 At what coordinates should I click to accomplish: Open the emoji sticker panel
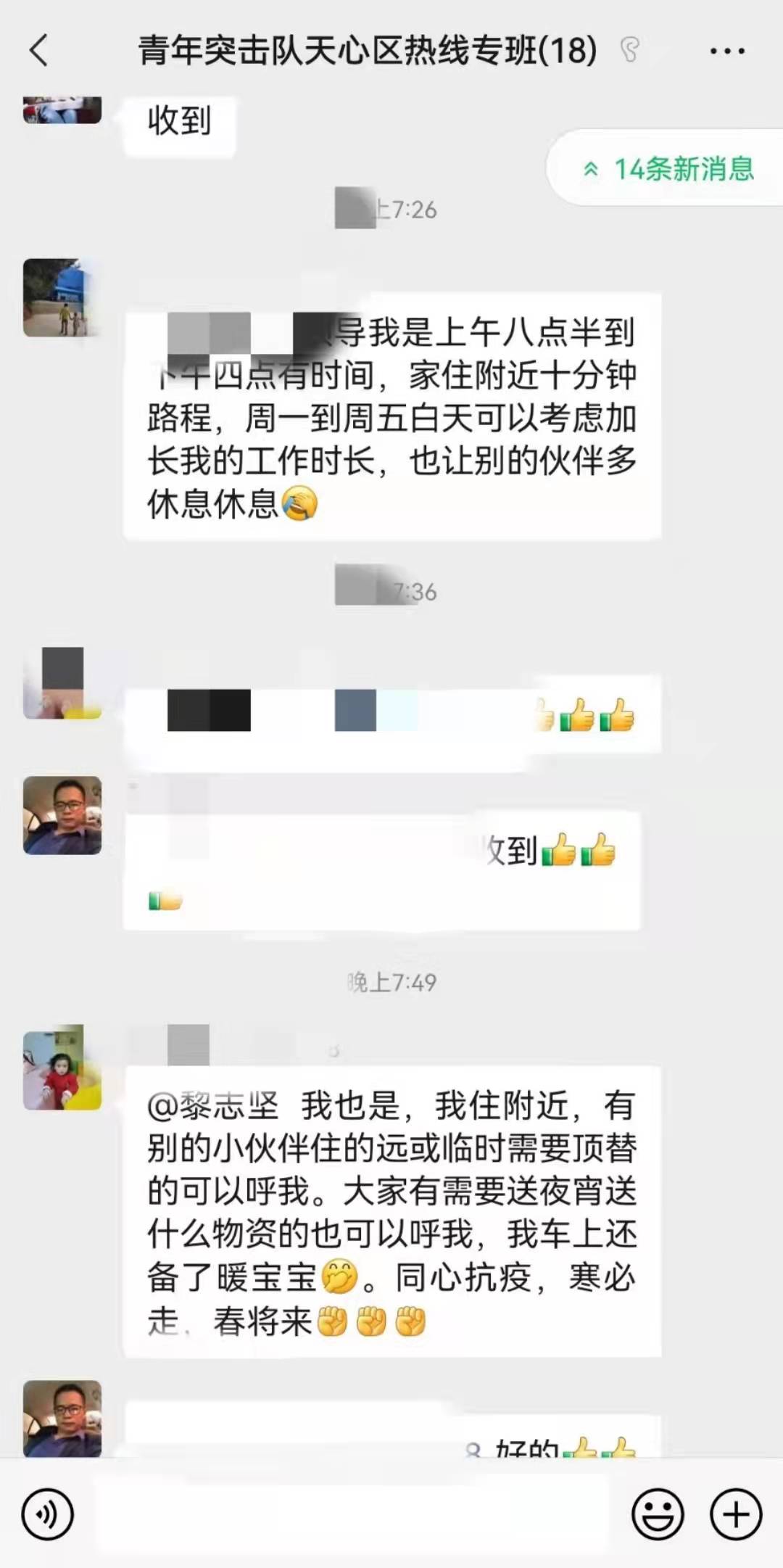click(x=658, y=1514)
